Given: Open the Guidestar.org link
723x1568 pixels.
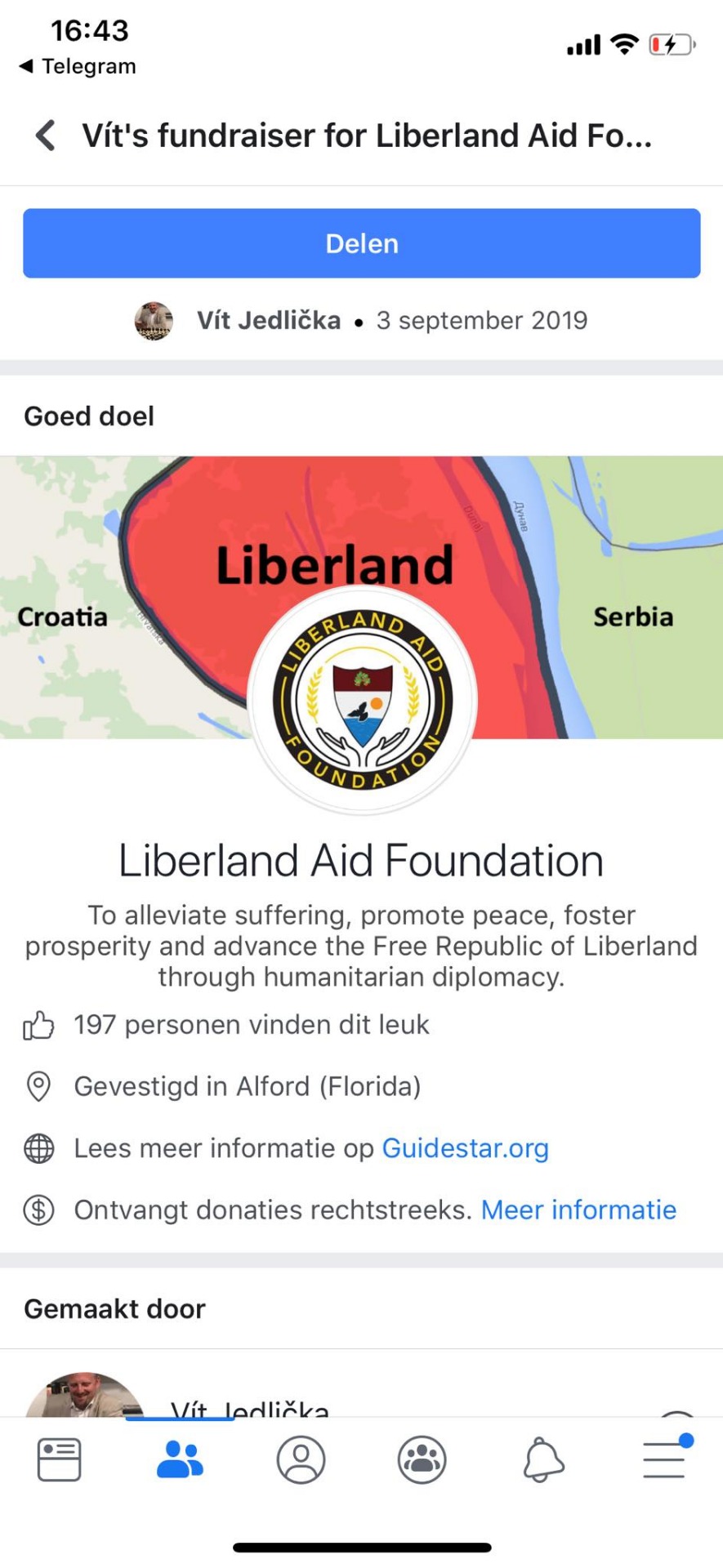Looking at the screenshot, I should 465,1148.
